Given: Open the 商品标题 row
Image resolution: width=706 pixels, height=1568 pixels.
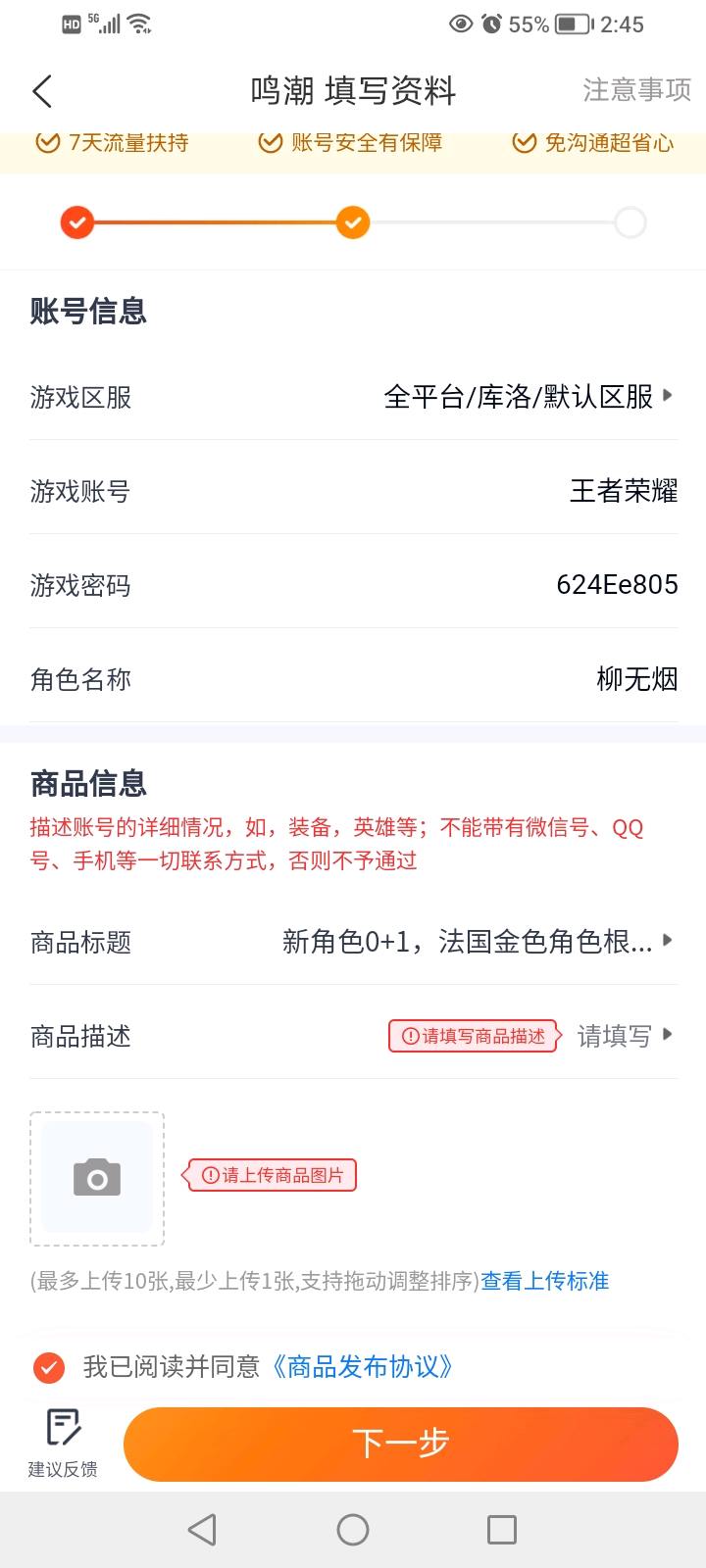Looking at the screenshot, I should click(477, 942).
